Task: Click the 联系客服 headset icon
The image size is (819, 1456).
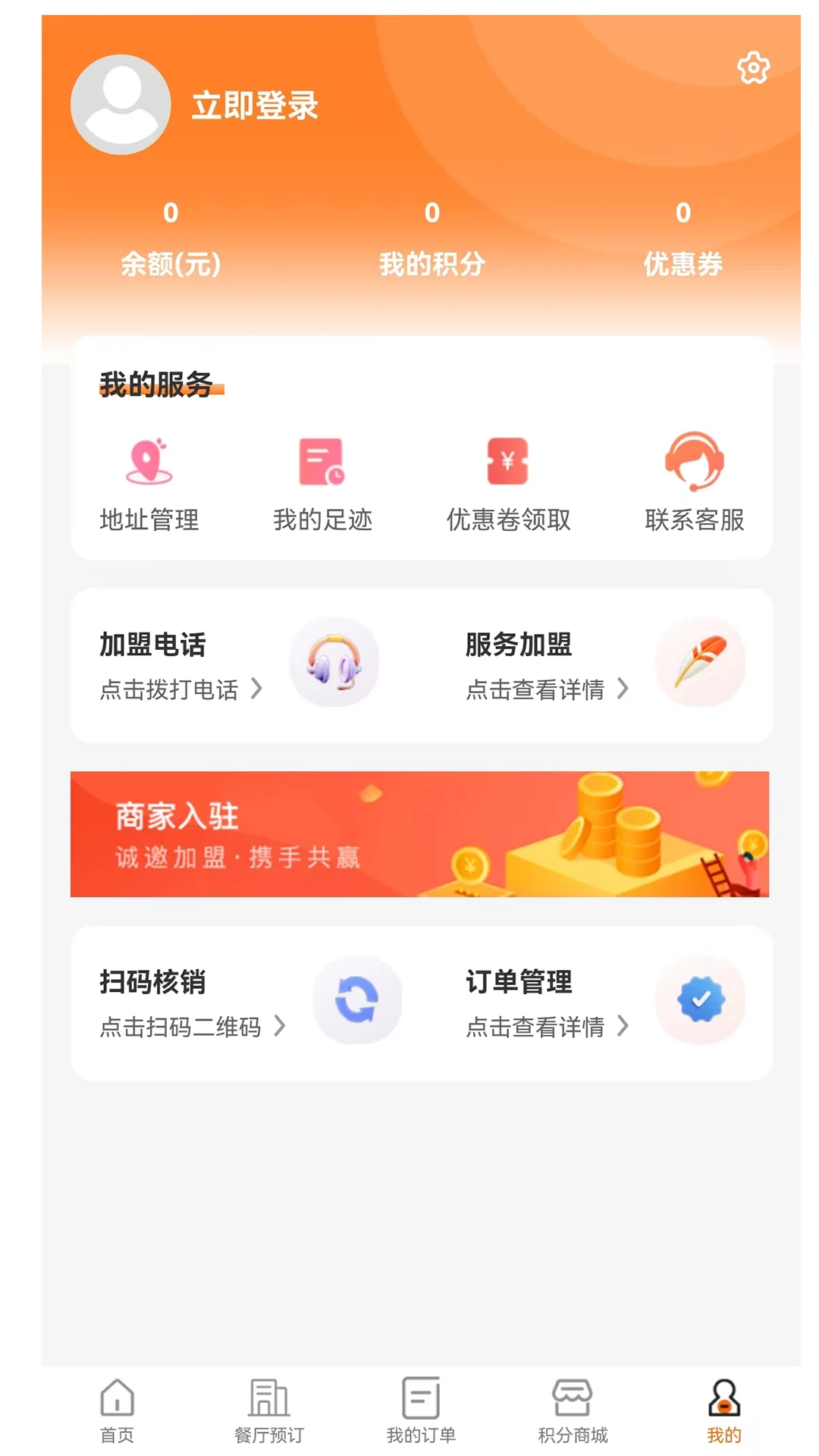Action: (692, 463)
